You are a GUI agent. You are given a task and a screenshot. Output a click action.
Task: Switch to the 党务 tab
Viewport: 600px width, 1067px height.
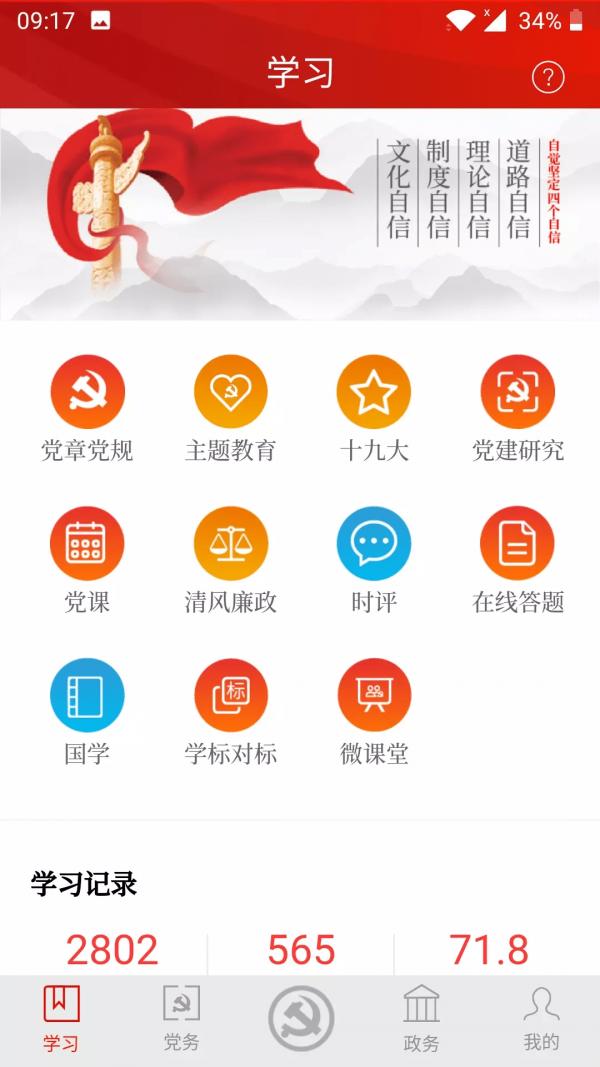click(181, 1018)
